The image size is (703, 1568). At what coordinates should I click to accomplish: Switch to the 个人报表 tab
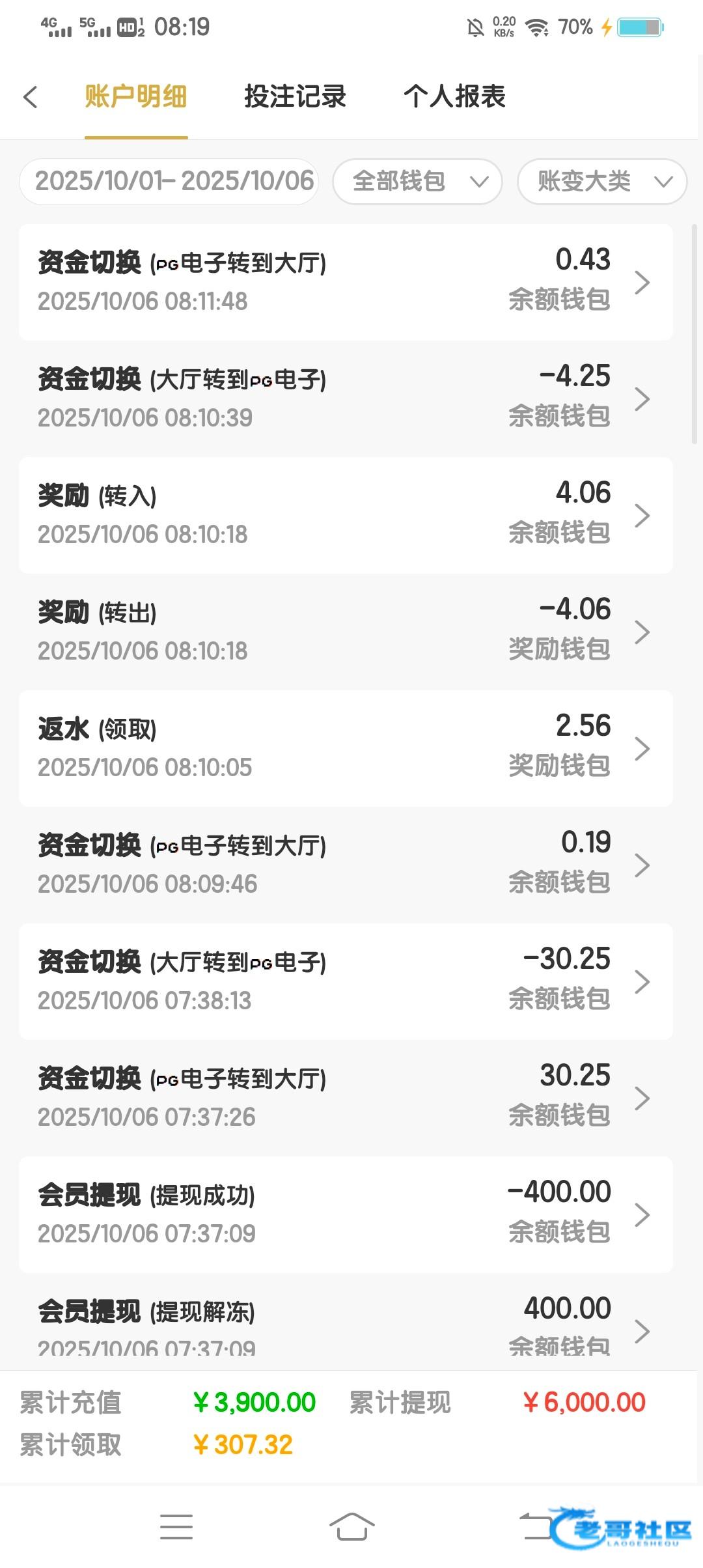pyautogui.click(x=454, y=96)
